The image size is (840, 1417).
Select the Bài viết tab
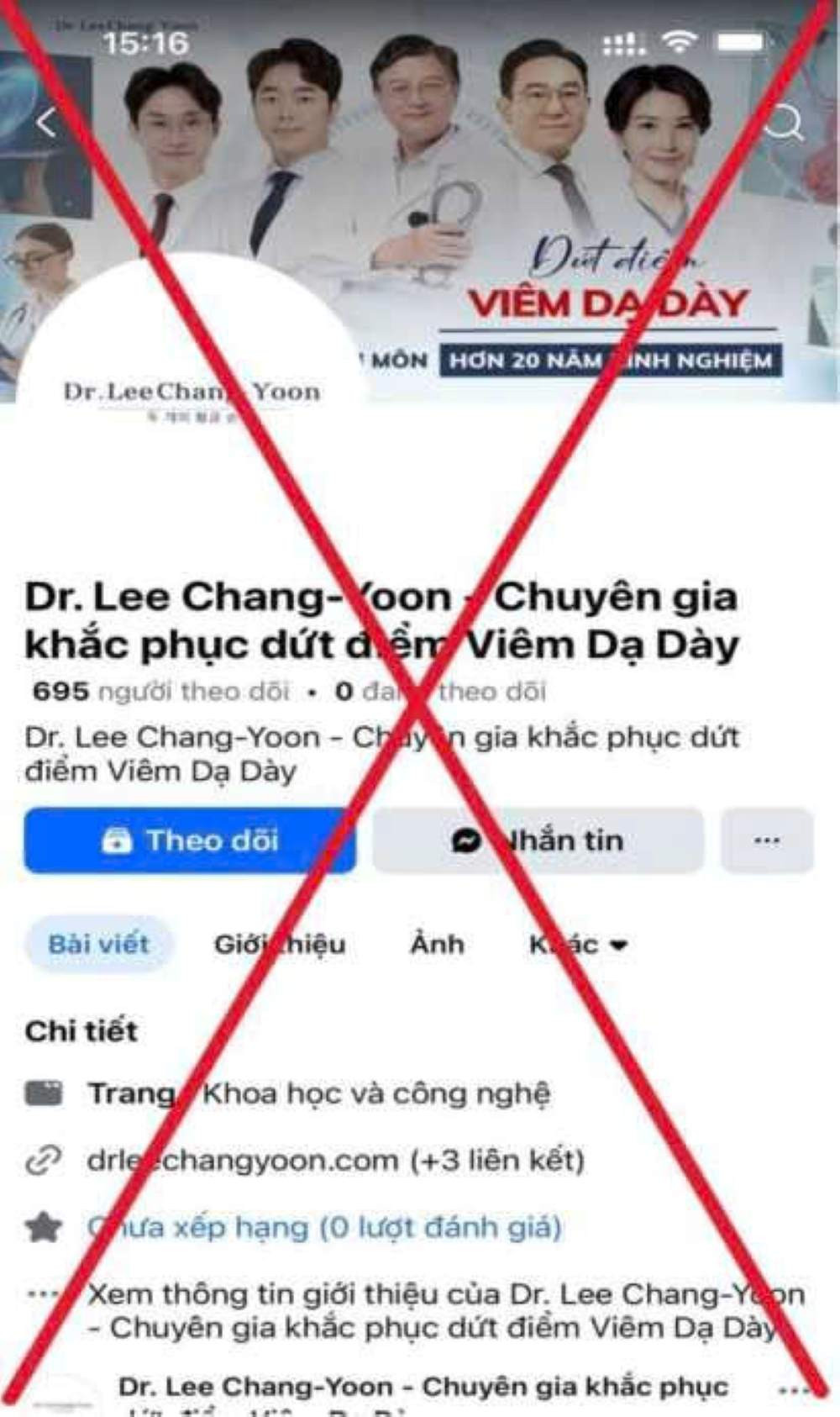coord(99,944)
